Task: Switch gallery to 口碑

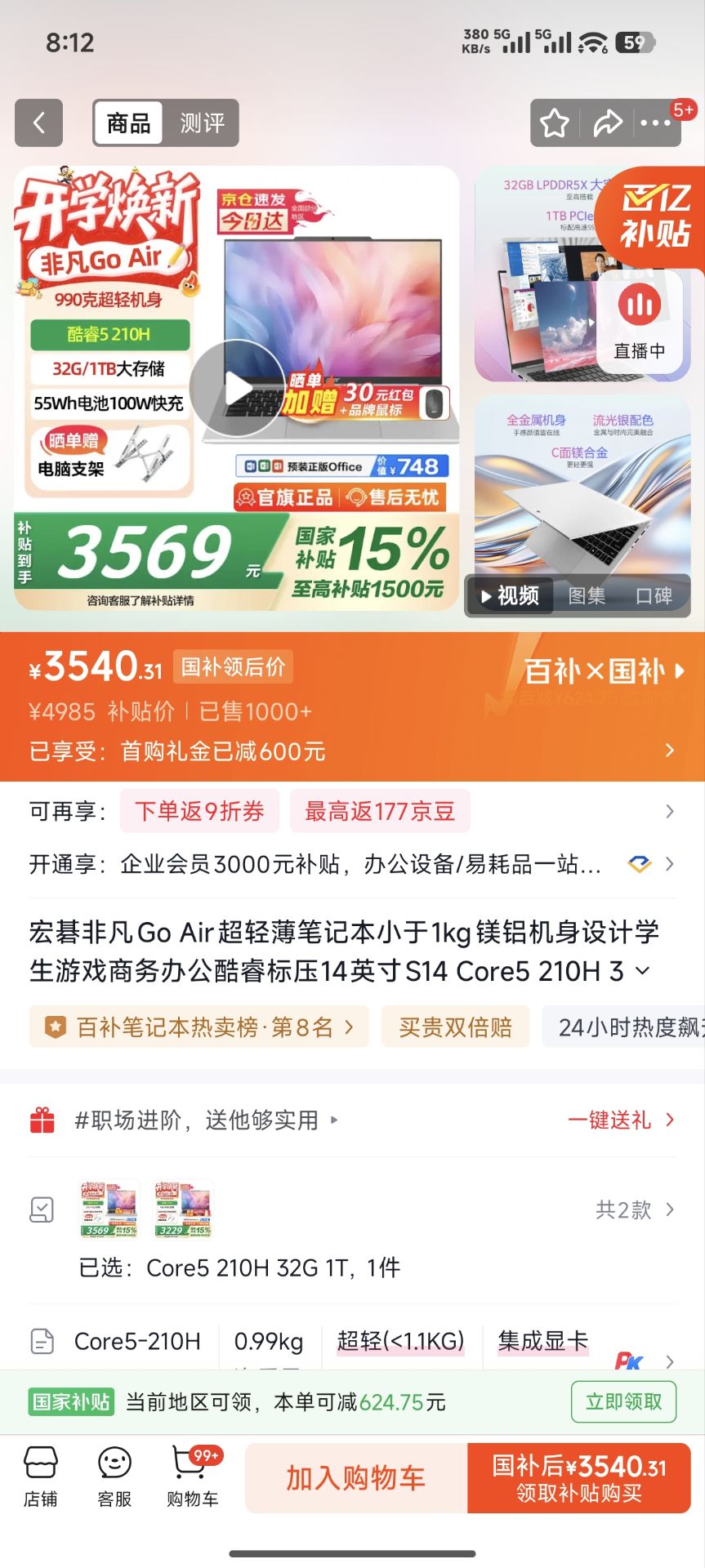Action: (x=654, y=596)
